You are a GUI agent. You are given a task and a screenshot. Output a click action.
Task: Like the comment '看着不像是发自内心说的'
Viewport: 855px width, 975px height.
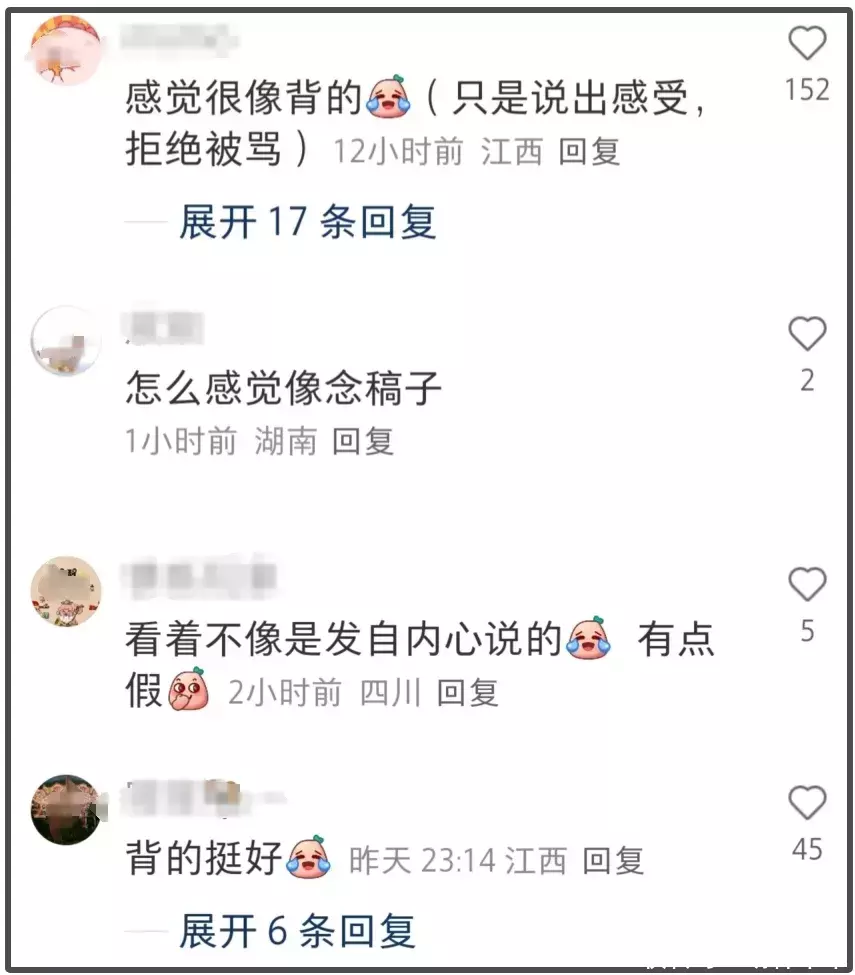point(807,586)
